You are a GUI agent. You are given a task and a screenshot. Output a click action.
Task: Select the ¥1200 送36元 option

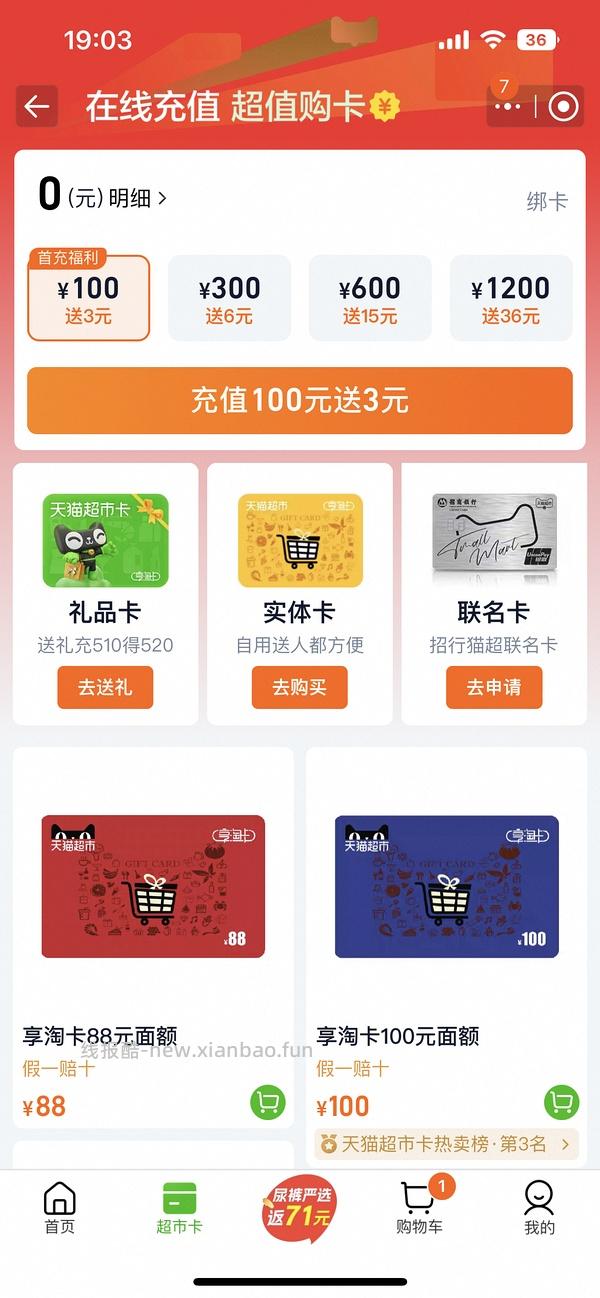510,298
